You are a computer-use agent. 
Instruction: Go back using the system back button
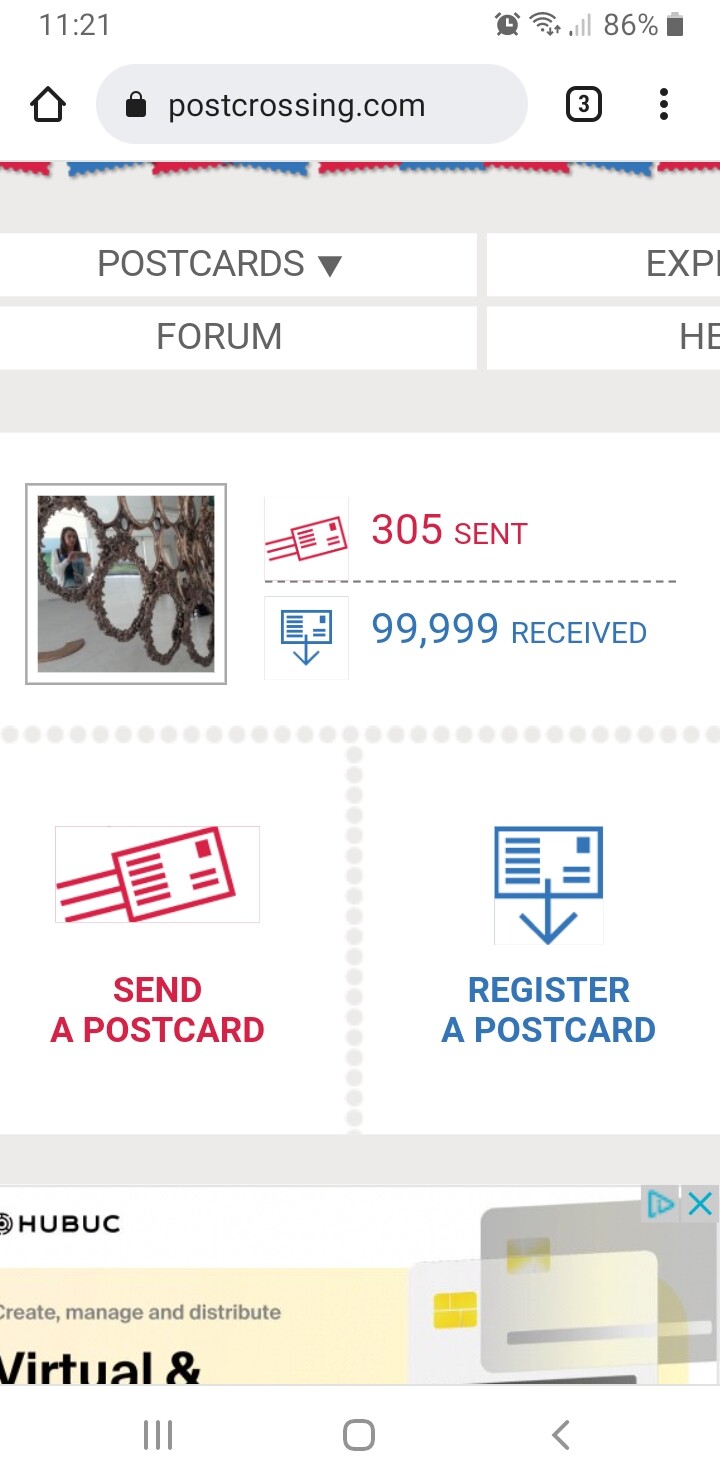(x=561, y=1435)
